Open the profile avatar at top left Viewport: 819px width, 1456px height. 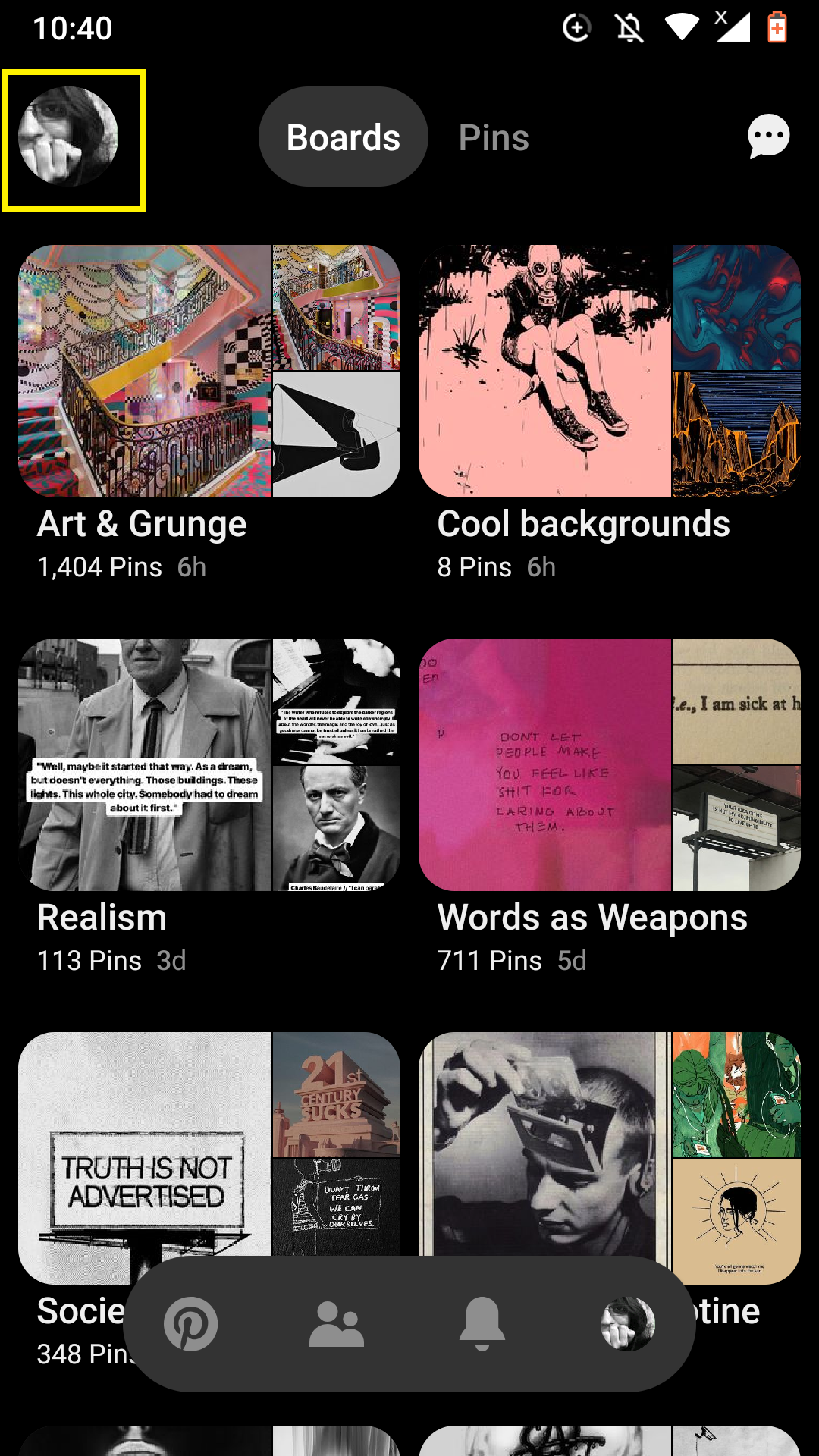pos(68,137)
